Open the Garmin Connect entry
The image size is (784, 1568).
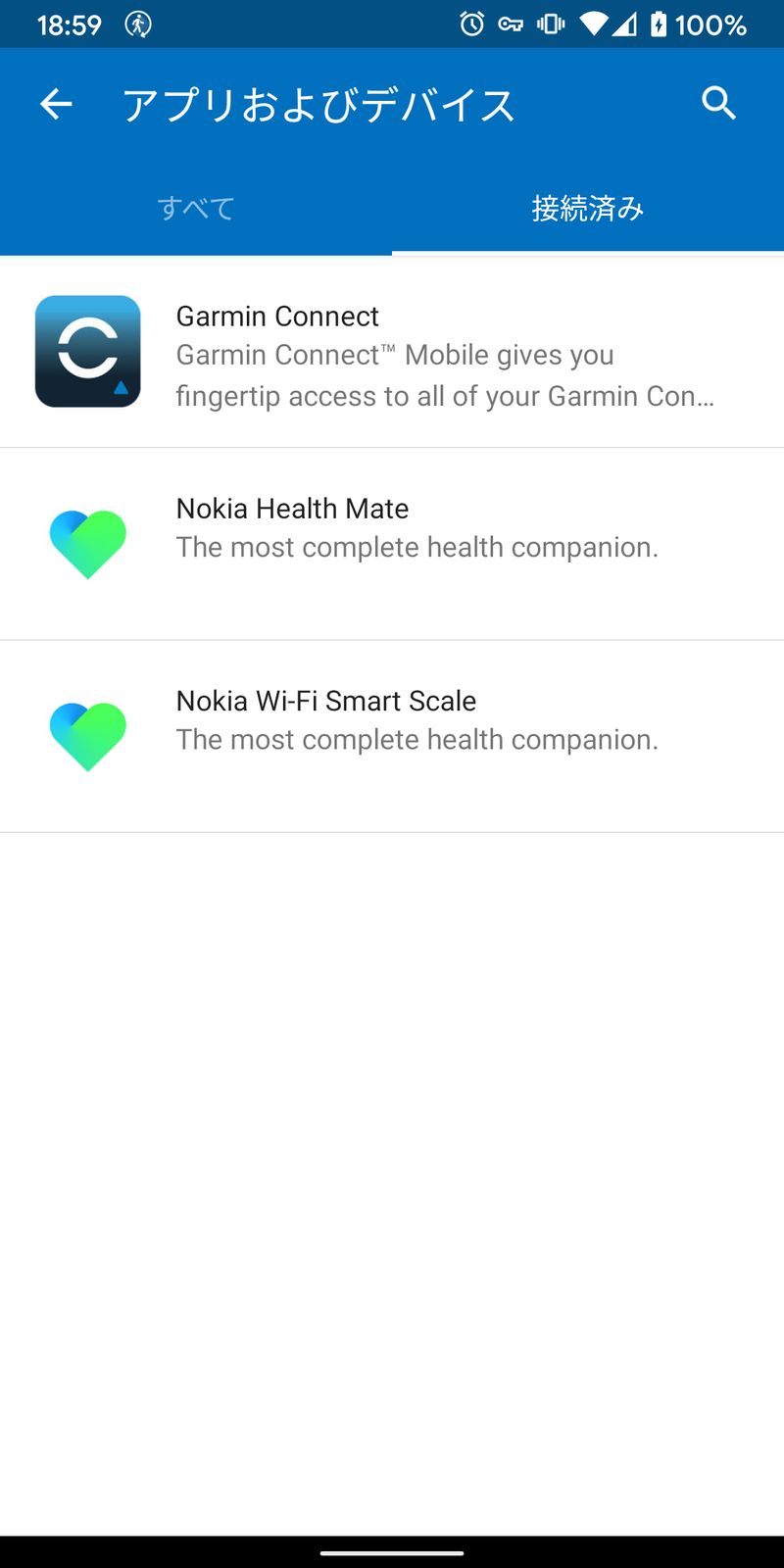click(x=392, y=353)
